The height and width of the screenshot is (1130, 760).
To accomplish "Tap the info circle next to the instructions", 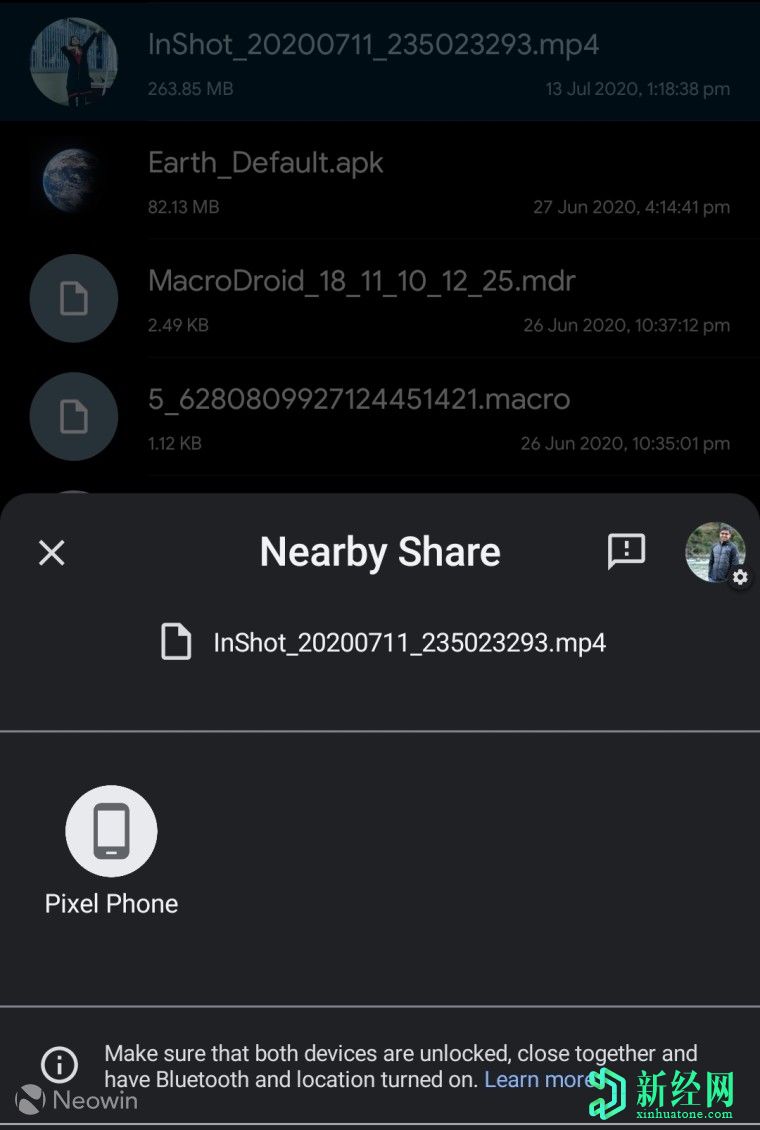I will pyautogui.click(x=58, y=1065).
